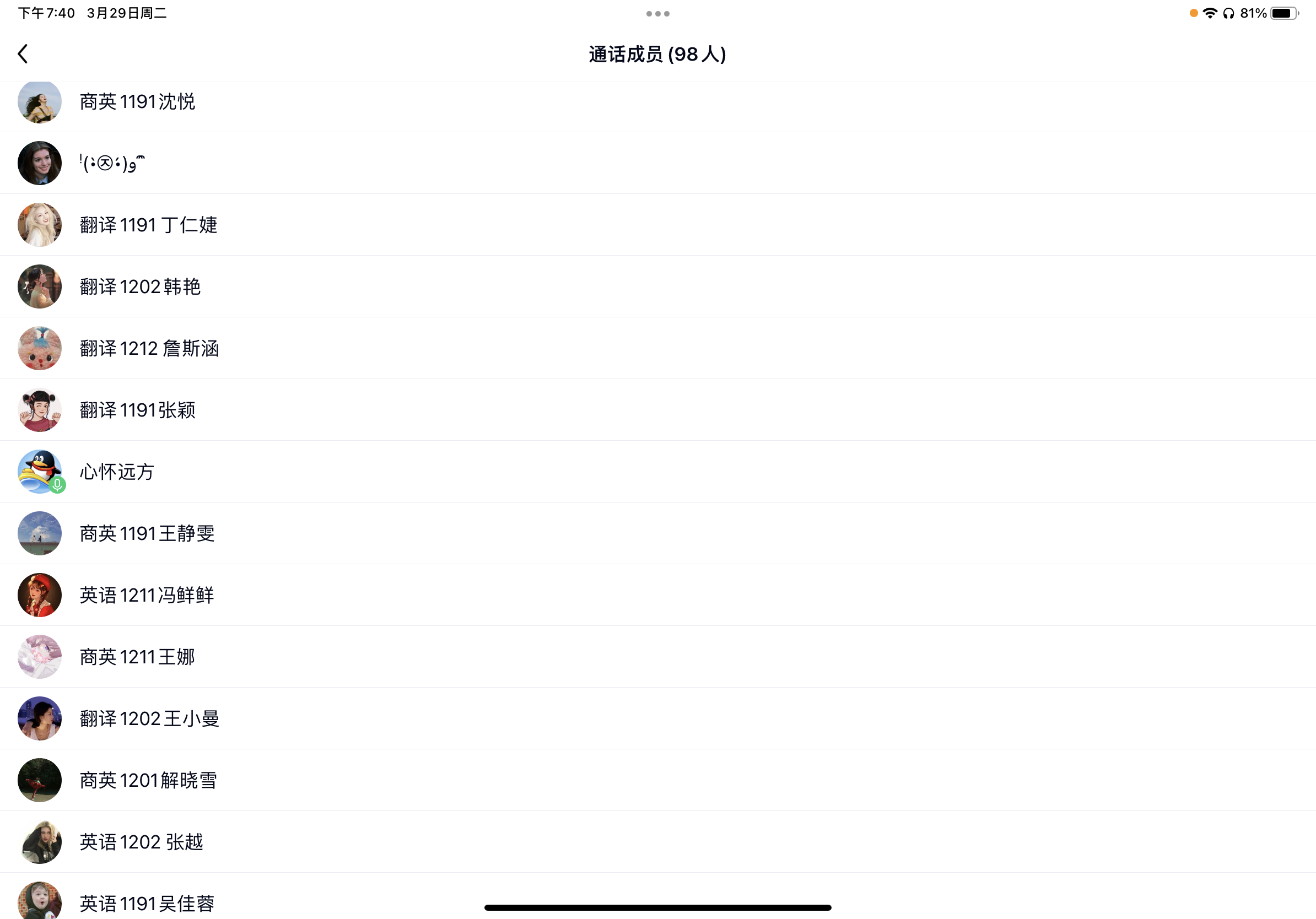Open member 商英1211王娜

(x=138, y=657)
